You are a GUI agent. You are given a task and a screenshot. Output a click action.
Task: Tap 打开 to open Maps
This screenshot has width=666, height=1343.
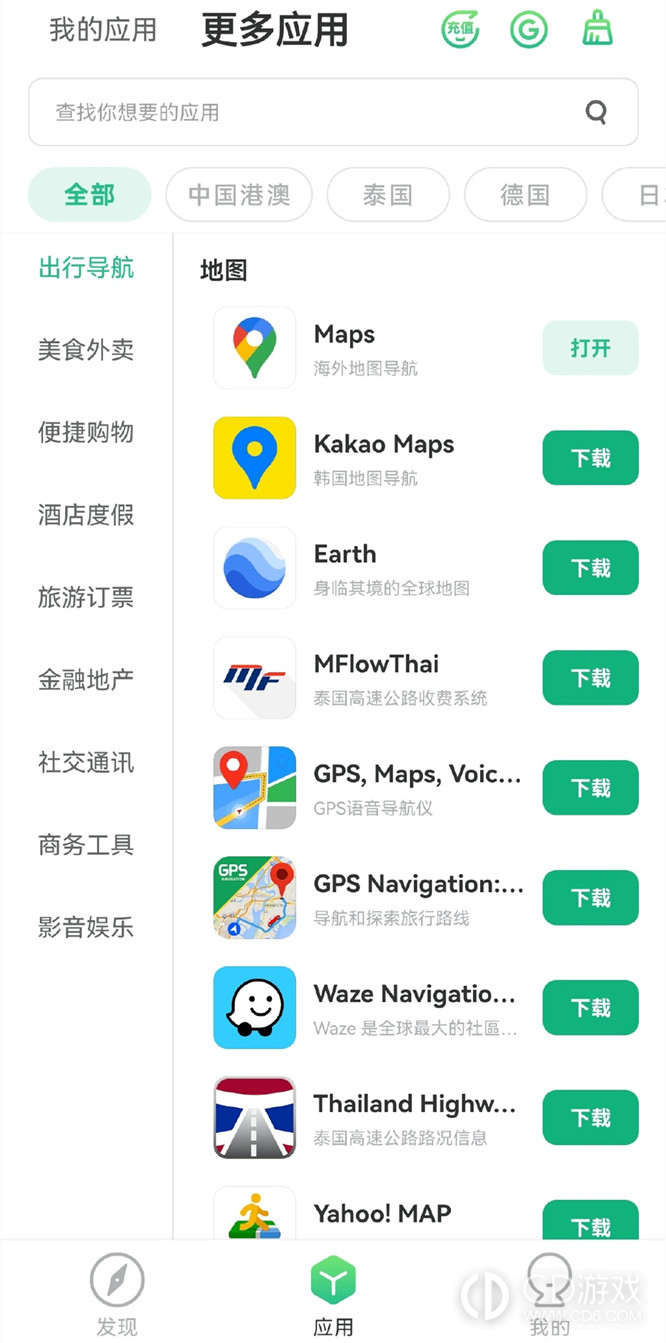tap(590, 348)
